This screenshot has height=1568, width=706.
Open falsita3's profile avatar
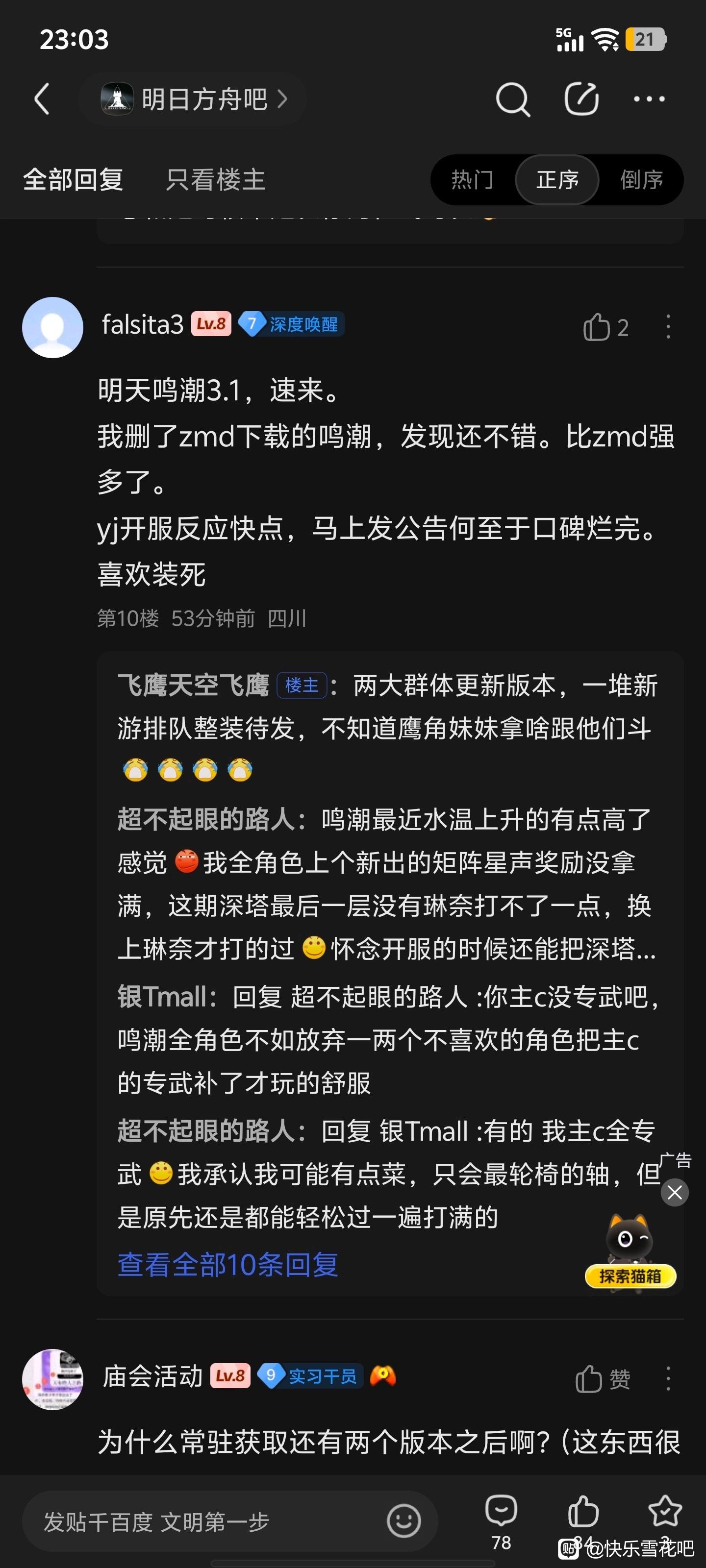click(53, 327)
